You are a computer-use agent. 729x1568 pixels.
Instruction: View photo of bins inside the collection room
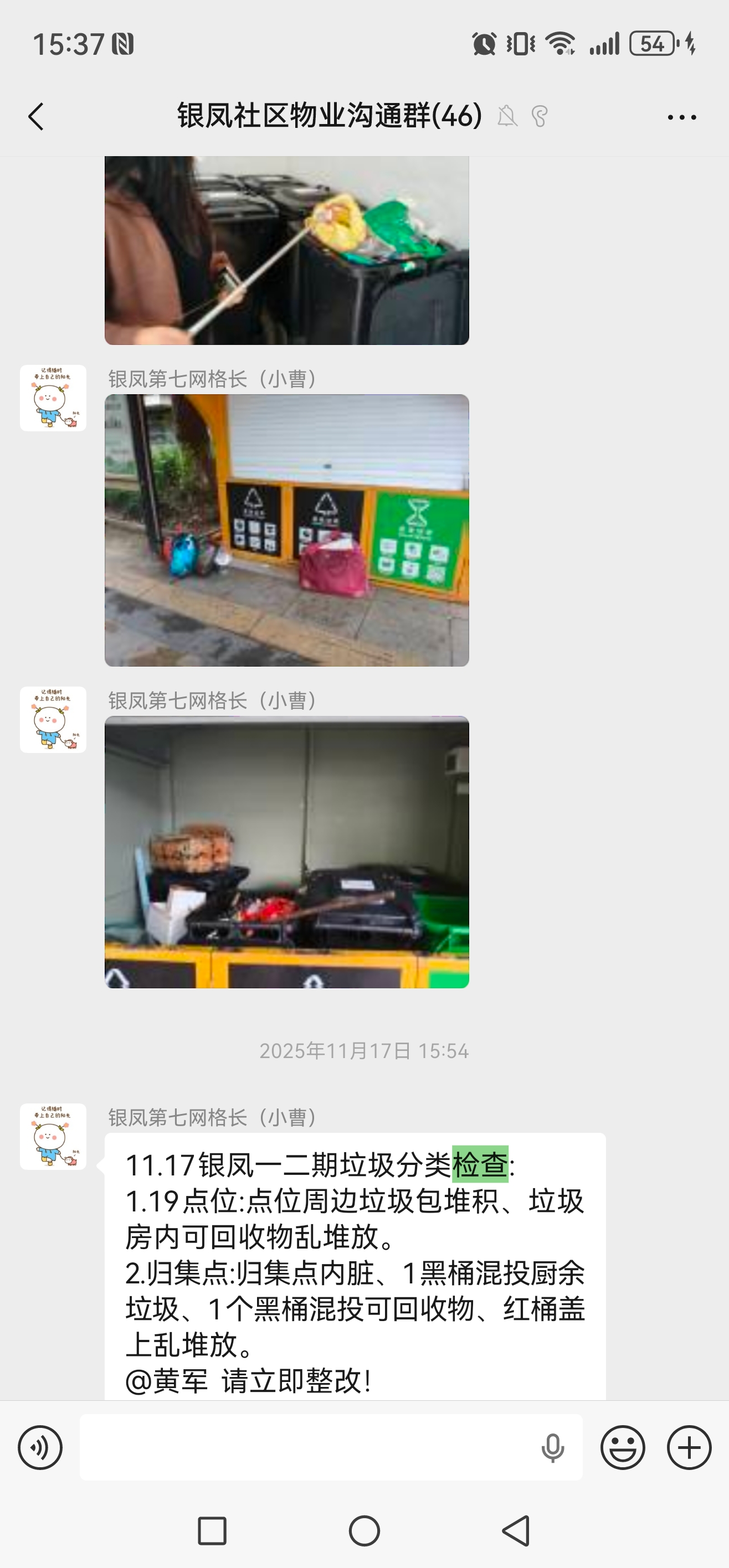287,852
